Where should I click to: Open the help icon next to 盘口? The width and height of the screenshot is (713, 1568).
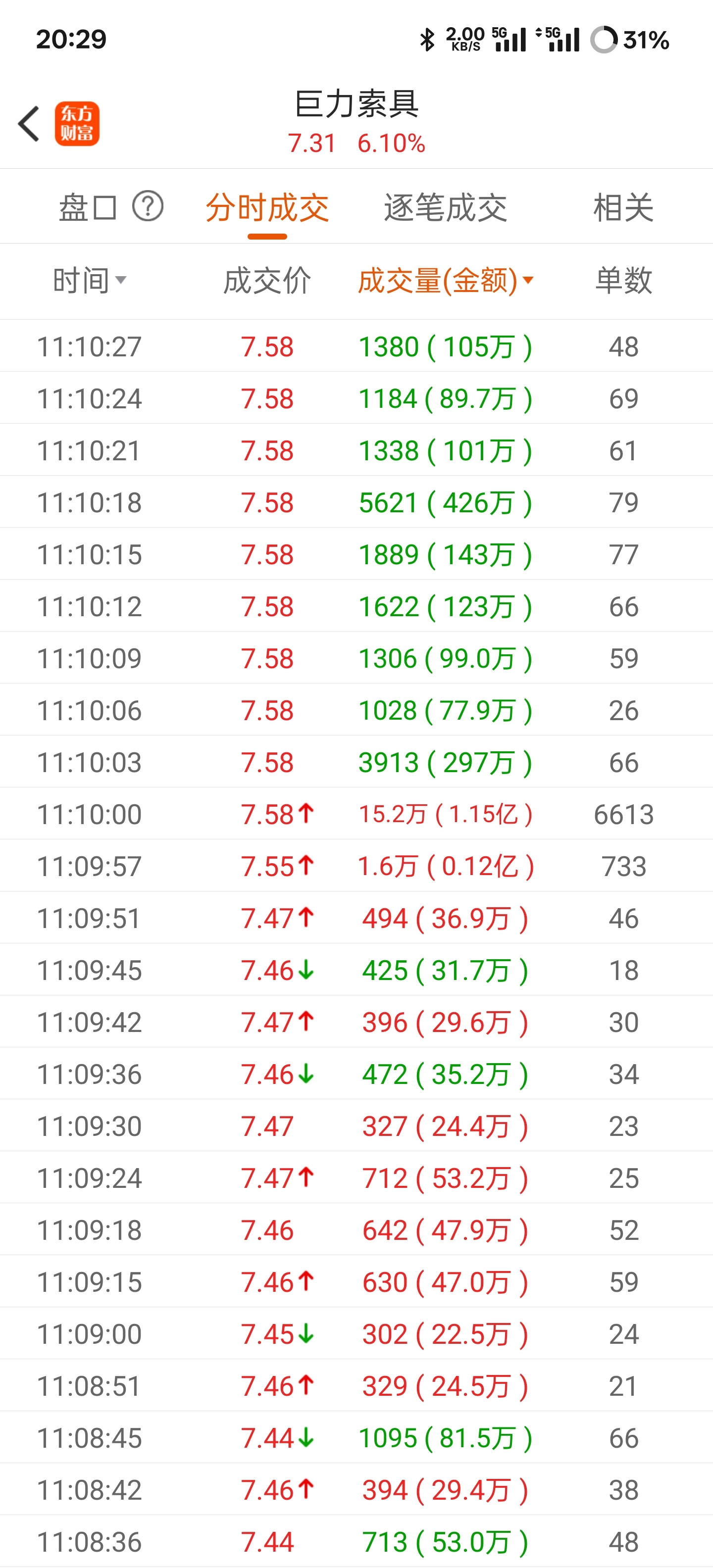[148, 206]
